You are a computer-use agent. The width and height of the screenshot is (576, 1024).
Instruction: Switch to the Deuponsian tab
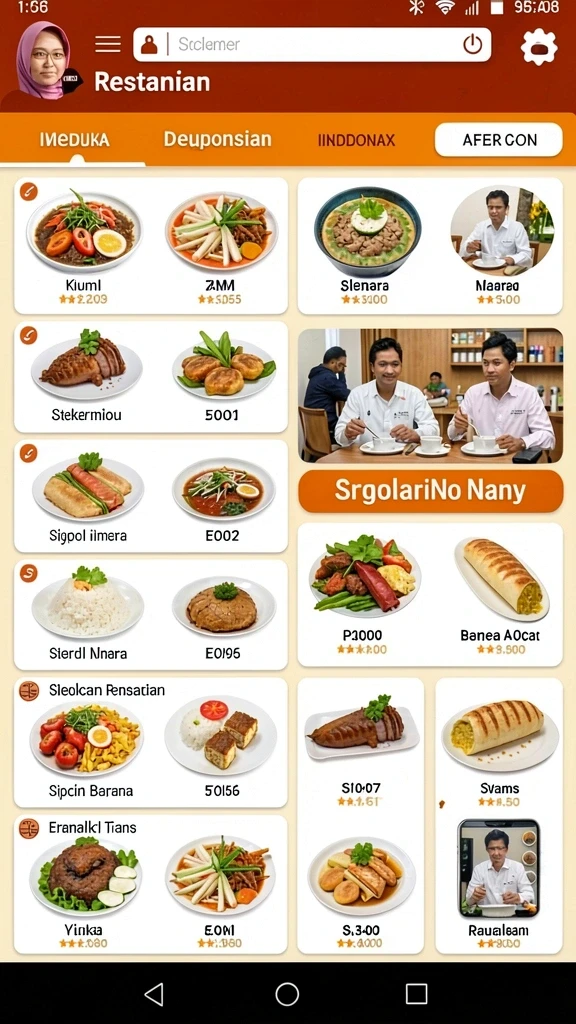(x=217, y=139)
